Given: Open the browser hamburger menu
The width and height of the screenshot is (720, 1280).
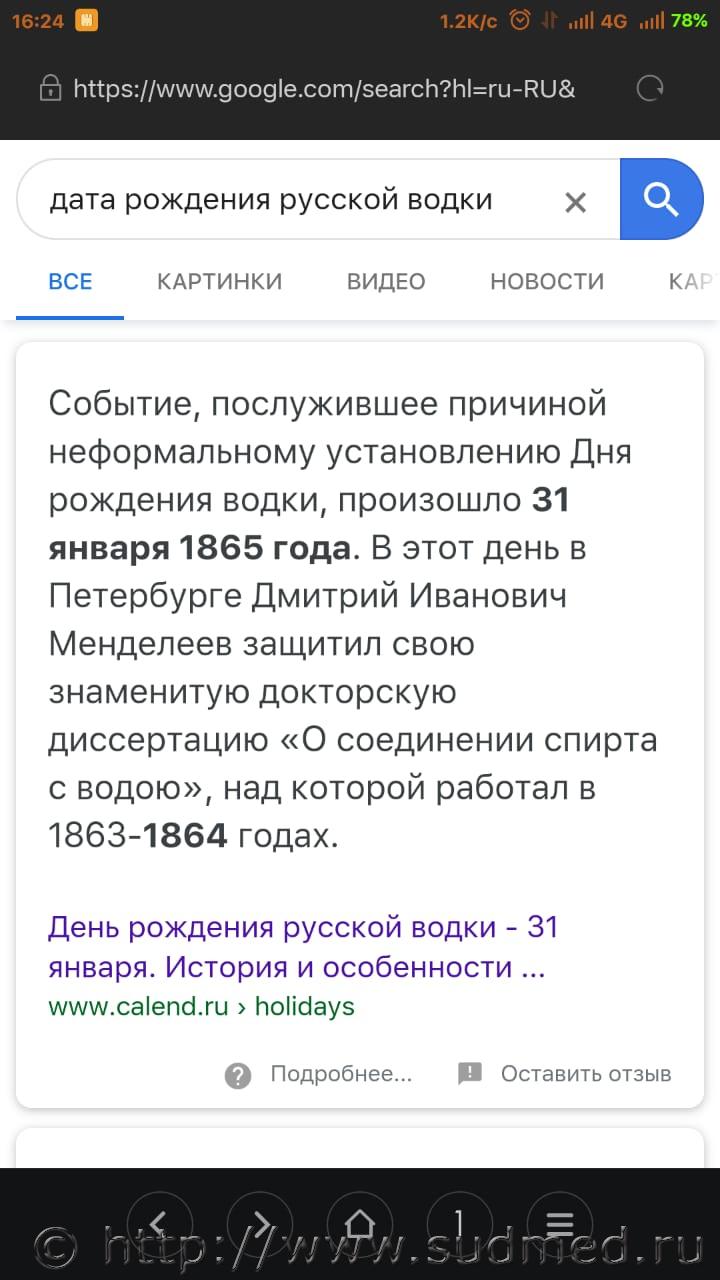Looking at the screenshot, I should point(559,1223).
